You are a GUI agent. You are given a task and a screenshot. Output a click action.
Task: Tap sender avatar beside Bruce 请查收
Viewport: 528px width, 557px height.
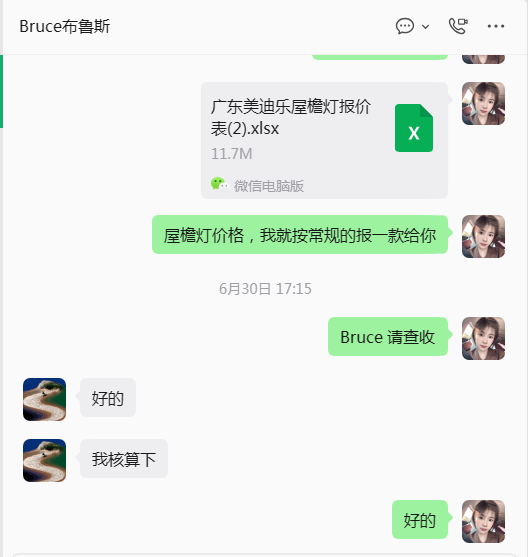coord(483,339)
